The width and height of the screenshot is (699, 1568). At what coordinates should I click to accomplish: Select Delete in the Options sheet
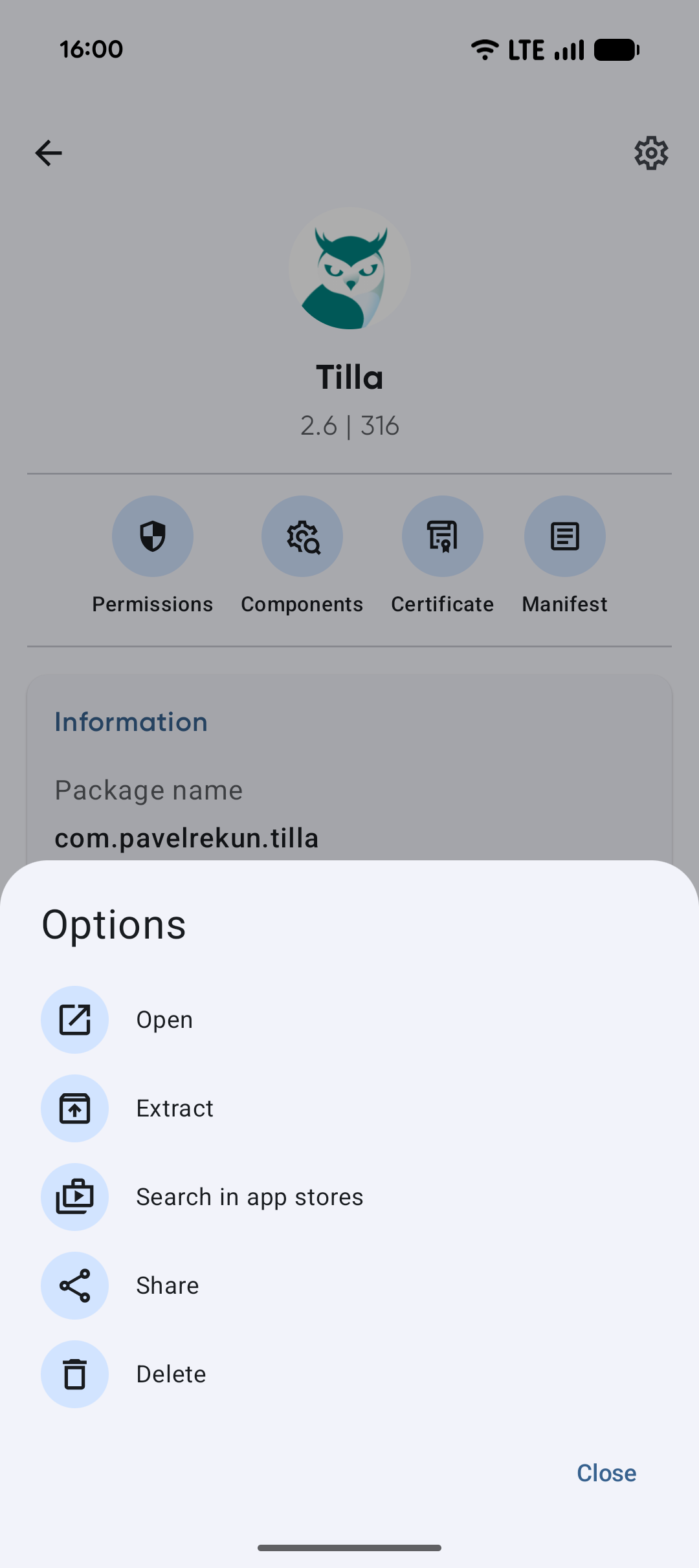tap(171, 1375)
